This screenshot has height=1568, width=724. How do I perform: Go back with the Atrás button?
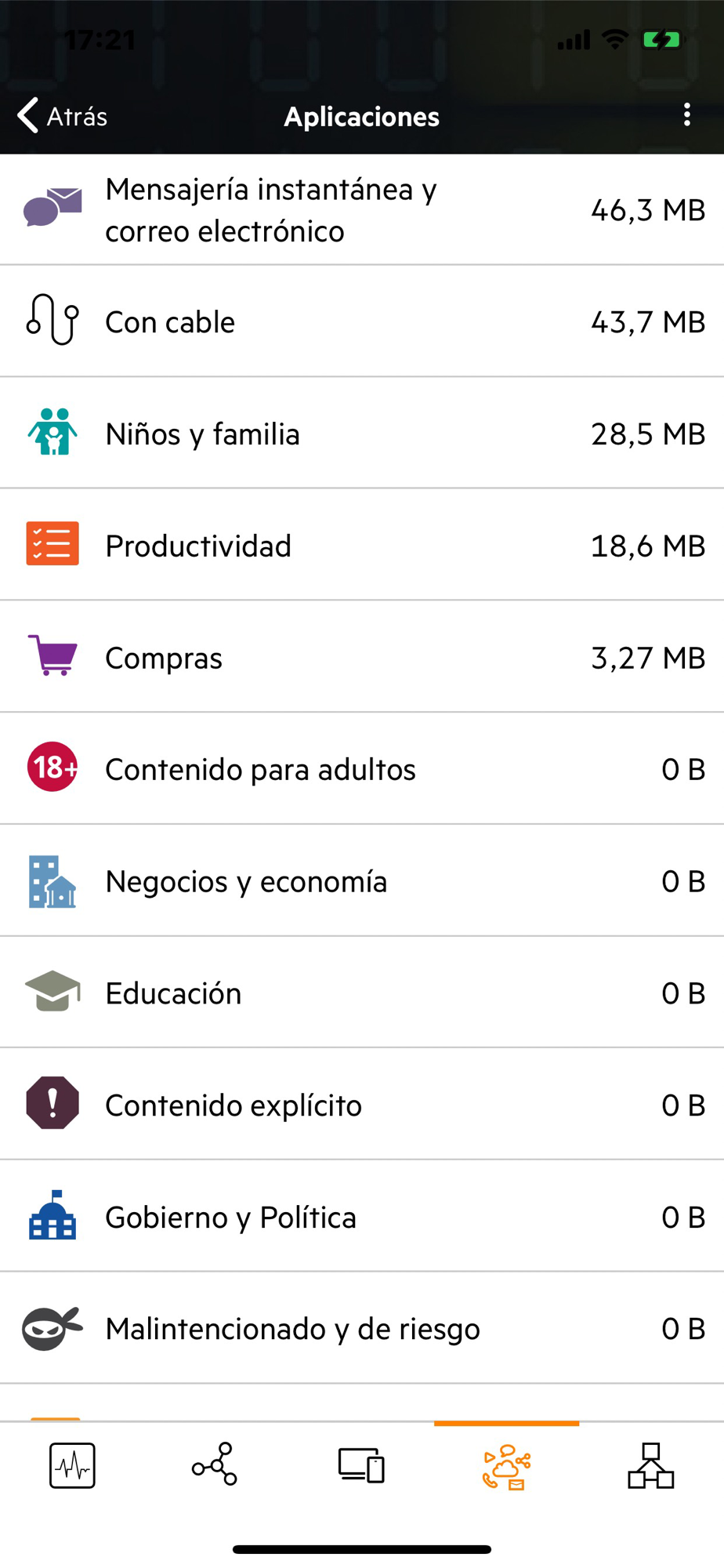(x=63, y=116)
